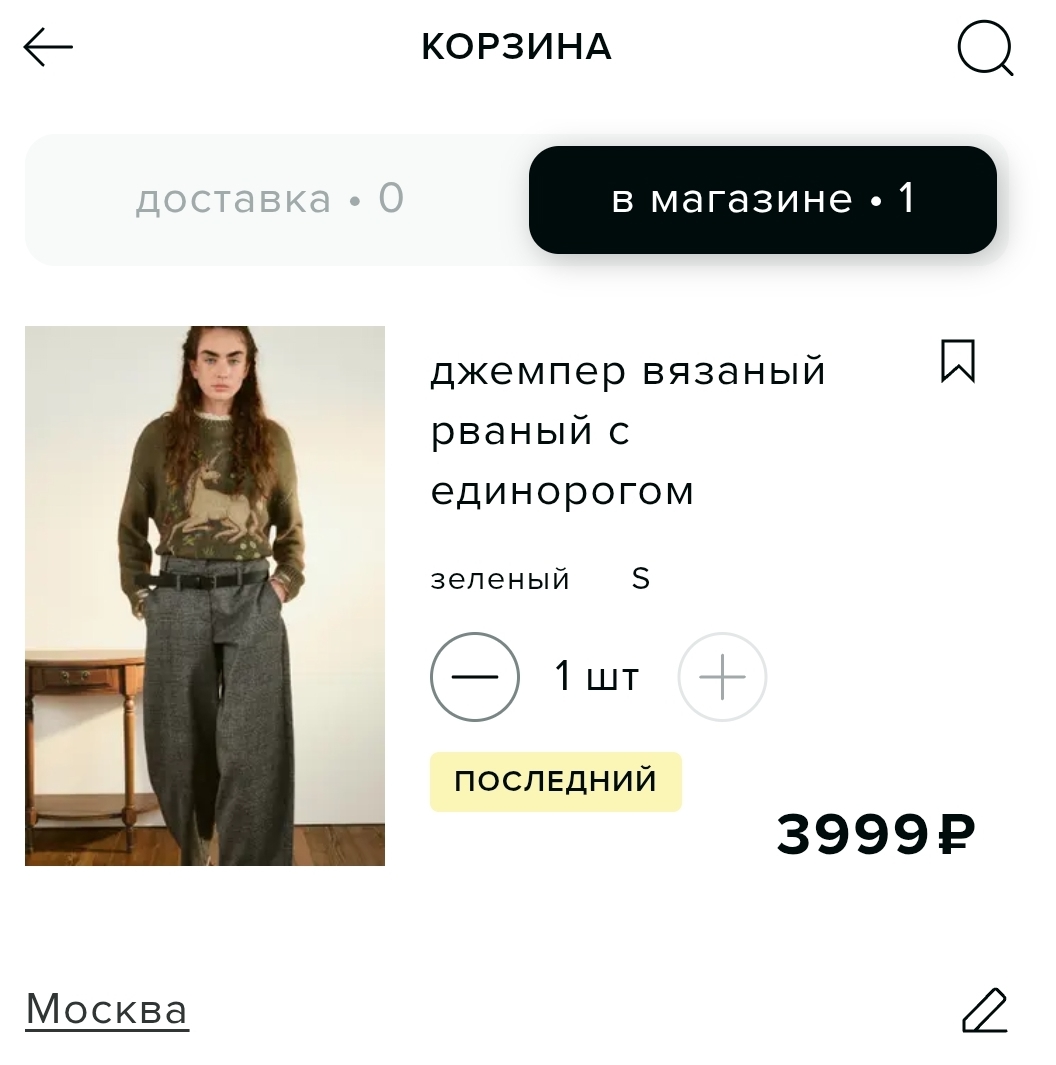Open the unicorn jumper product photo

(205, 595)
